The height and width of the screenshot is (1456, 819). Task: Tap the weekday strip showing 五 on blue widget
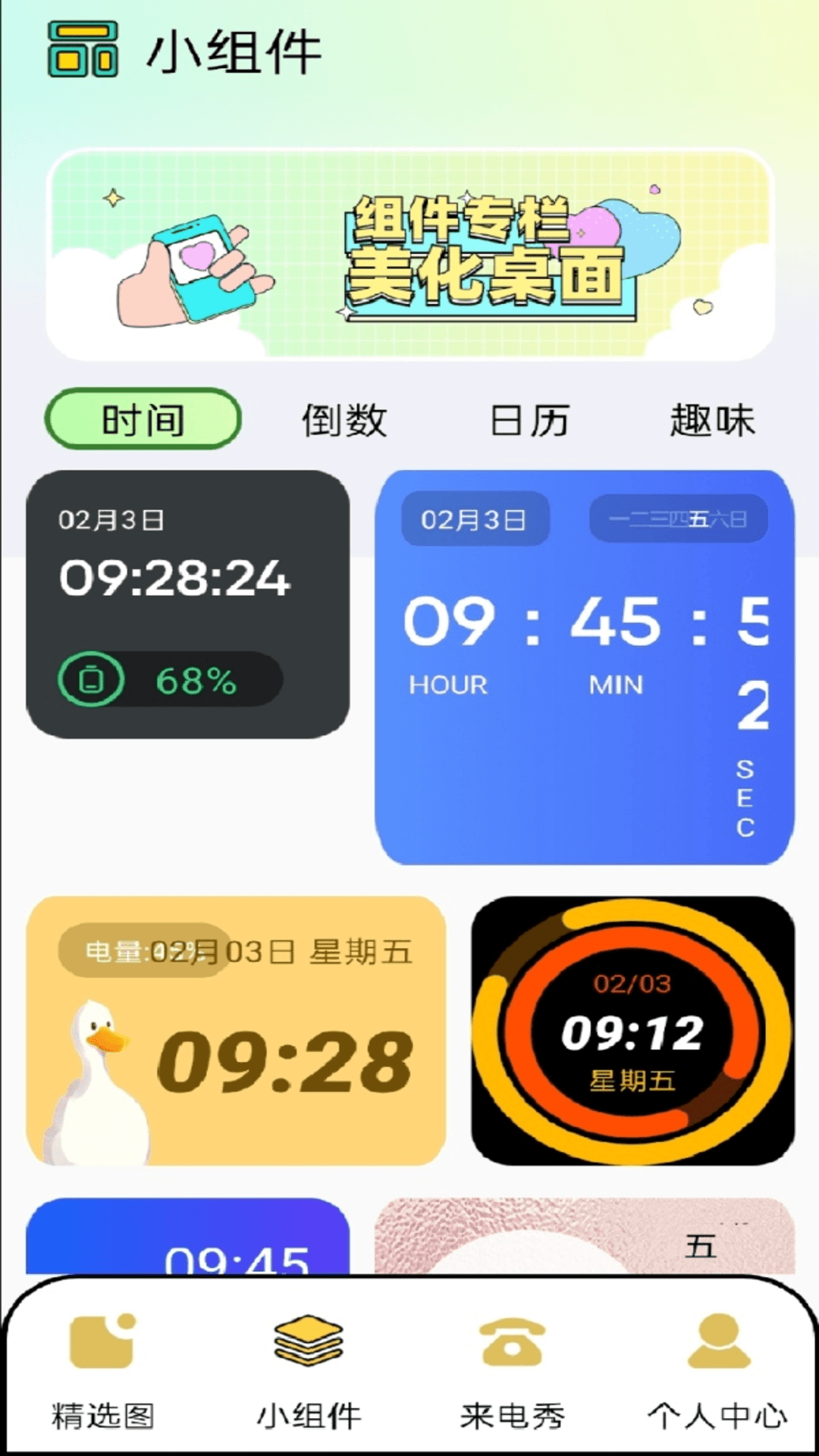point(677,519)
